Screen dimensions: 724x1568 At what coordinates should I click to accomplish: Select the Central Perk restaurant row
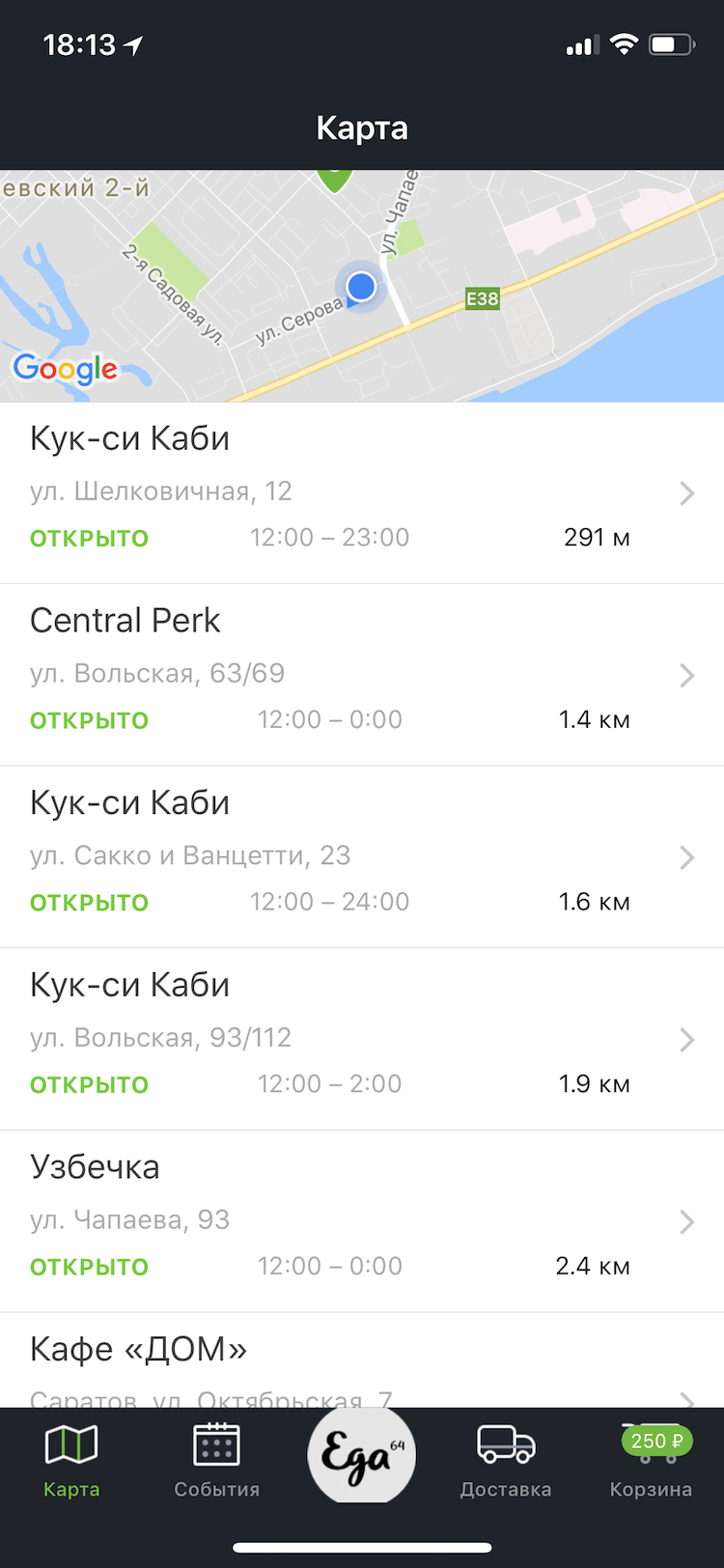362,674
